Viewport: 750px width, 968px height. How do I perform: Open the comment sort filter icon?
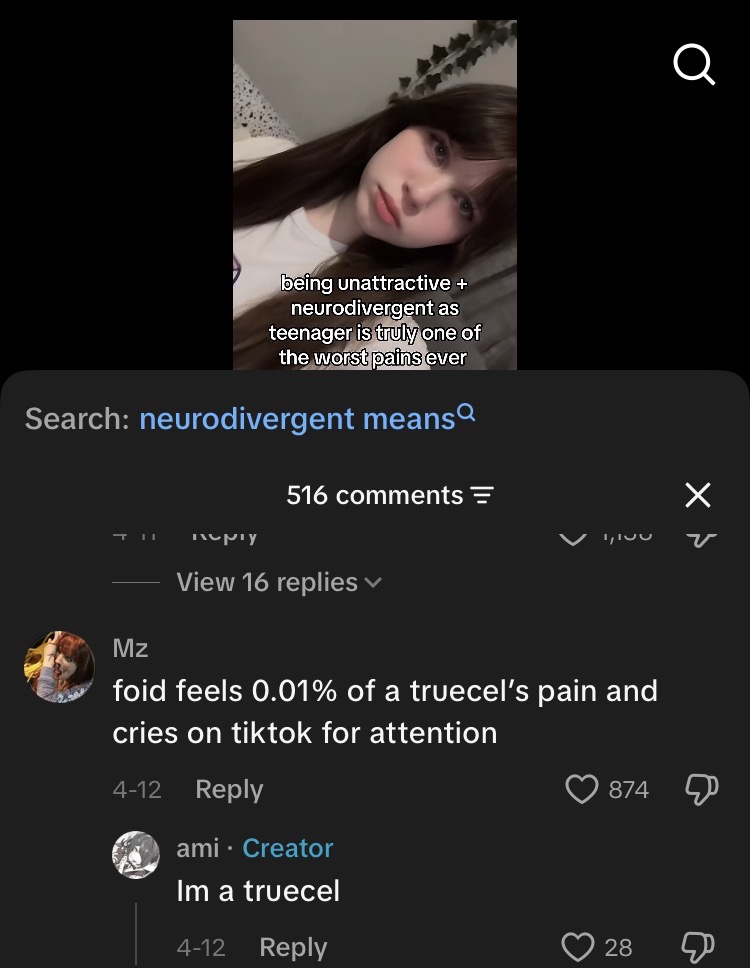483,495
